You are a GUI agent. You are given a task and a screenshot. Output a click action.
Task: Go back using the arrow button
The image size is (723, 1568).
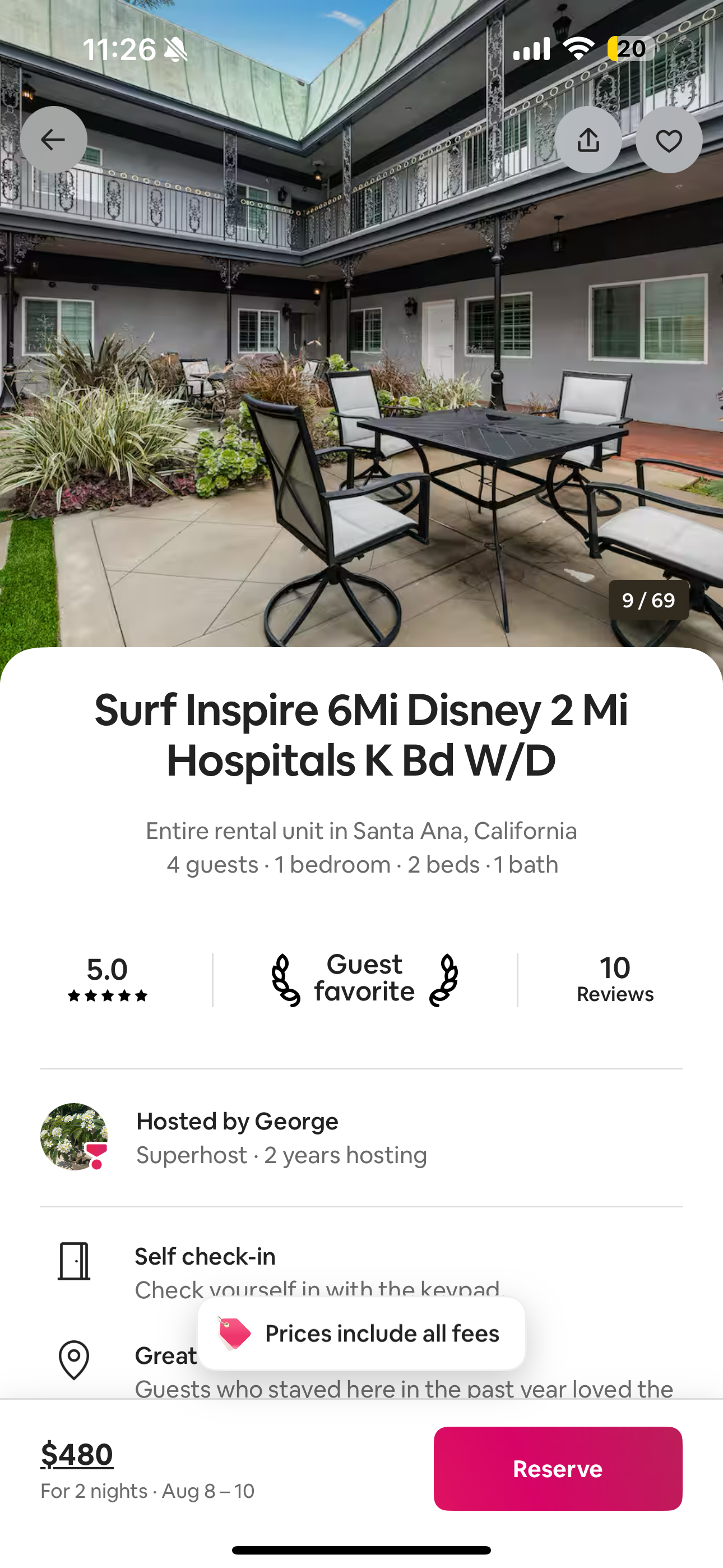tap(54, 140)
